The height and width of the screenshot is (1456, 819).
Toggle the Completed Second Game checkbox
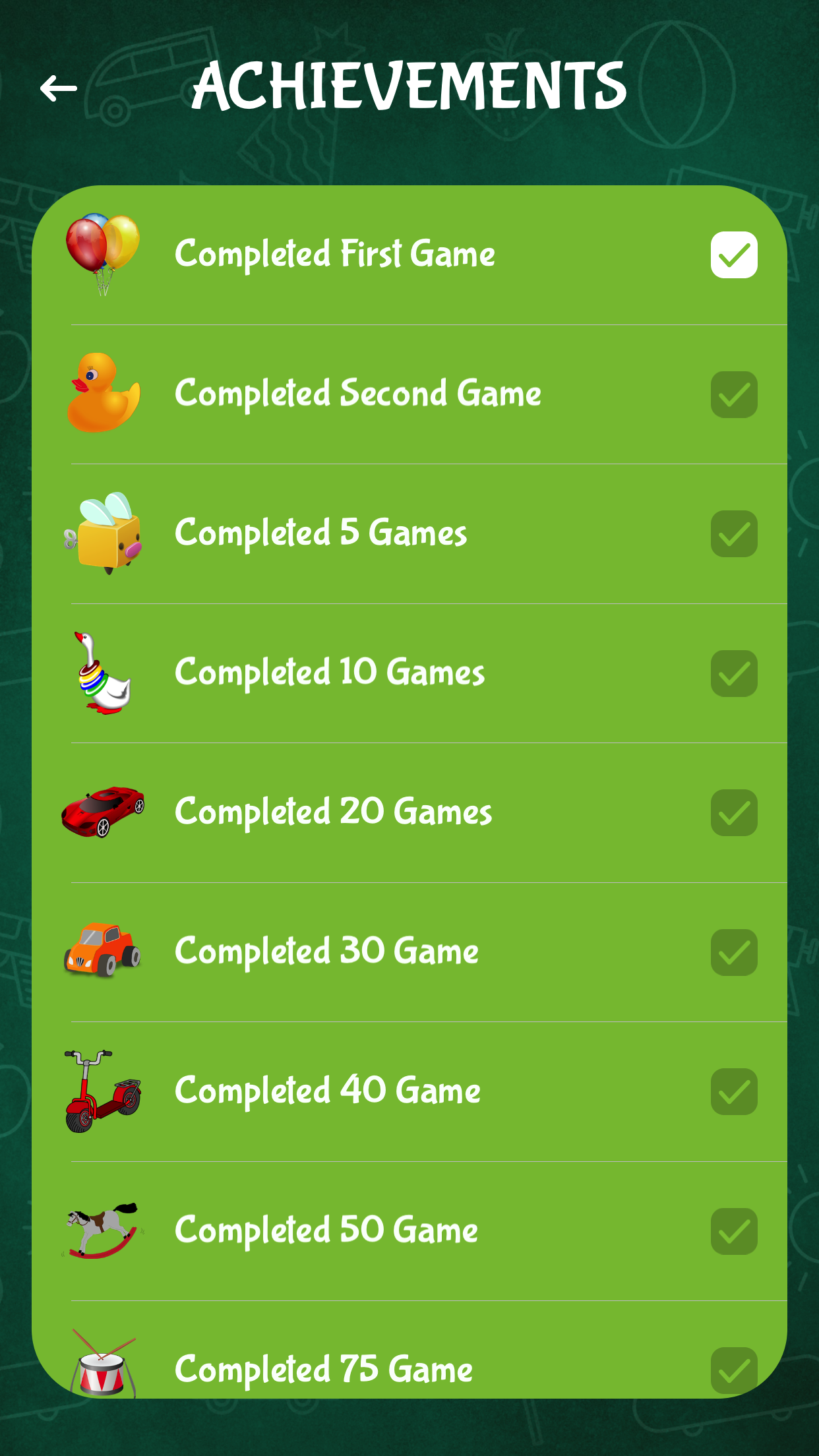coord(734,394)
